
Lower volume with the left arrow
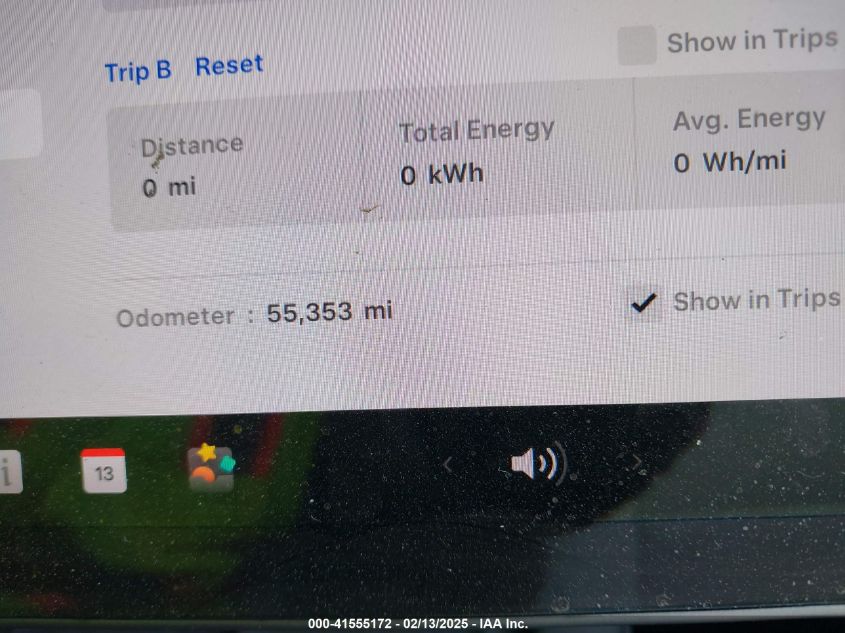448,463
